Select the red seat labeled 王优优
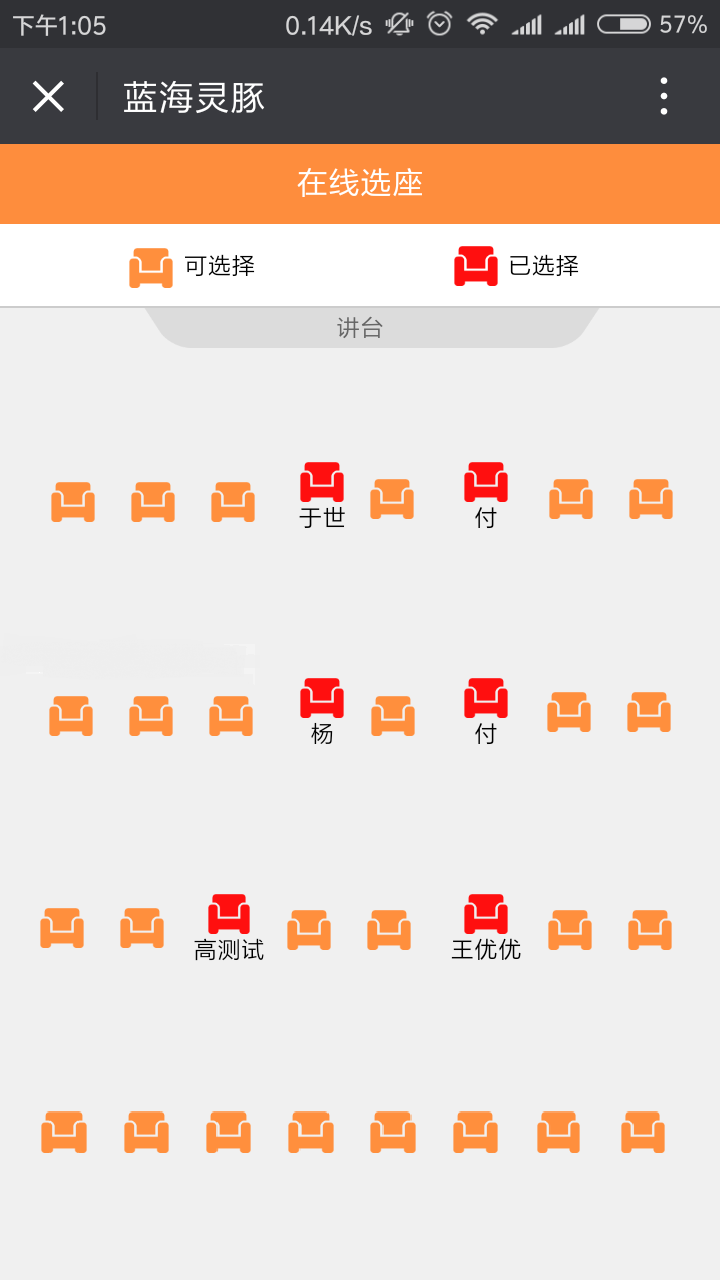 (486, 914)
